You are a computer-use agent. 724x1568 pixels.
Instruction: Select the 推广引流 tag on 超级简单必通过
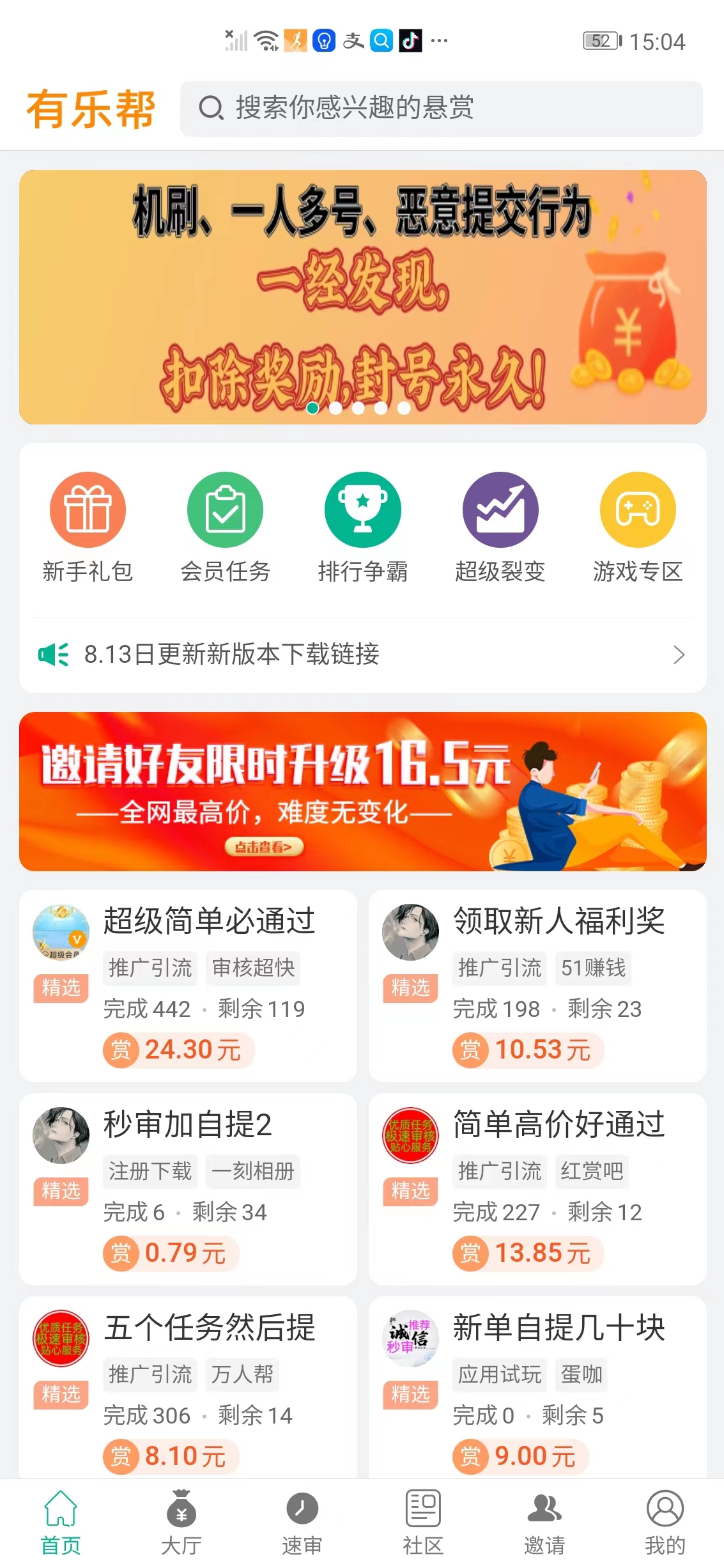(150, 968)
